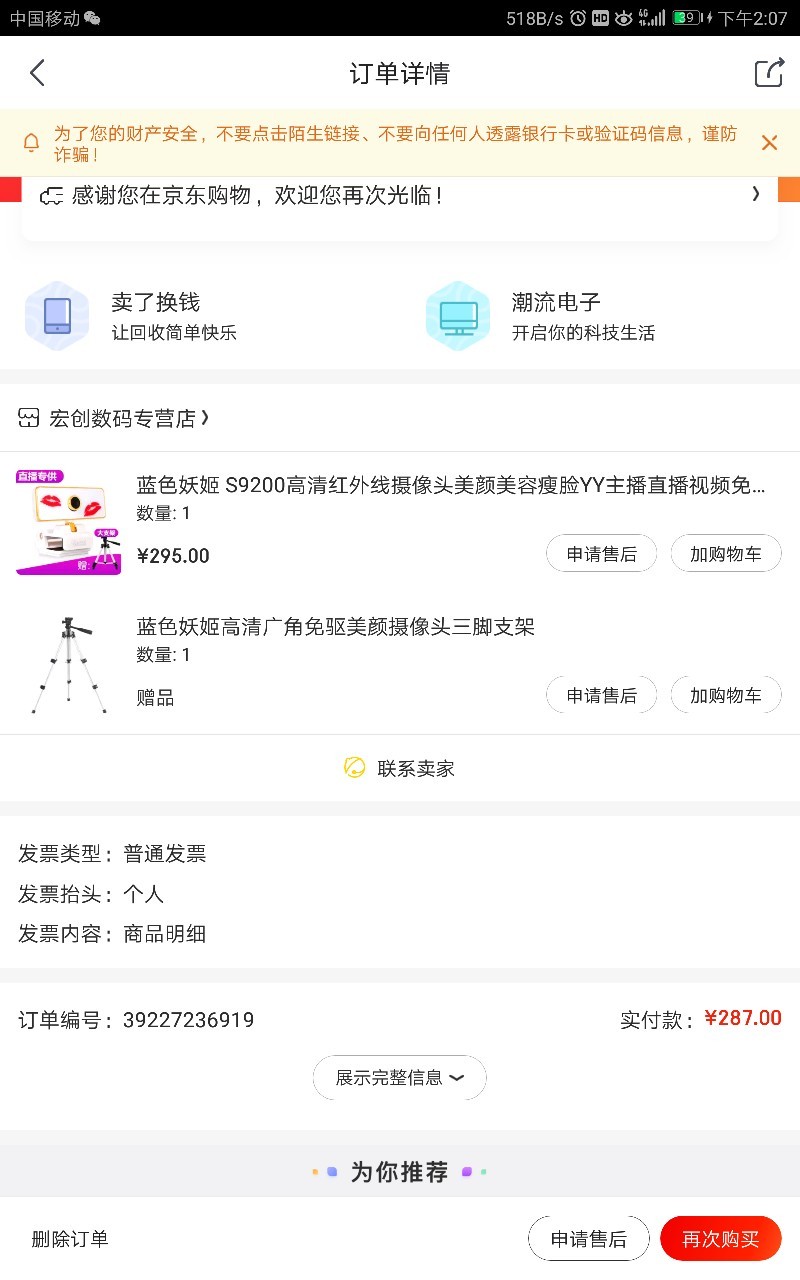This screenshot has height=1280, width=800.
Task: Apply for after-sales on tripod stand
Action: click(601, 695)
